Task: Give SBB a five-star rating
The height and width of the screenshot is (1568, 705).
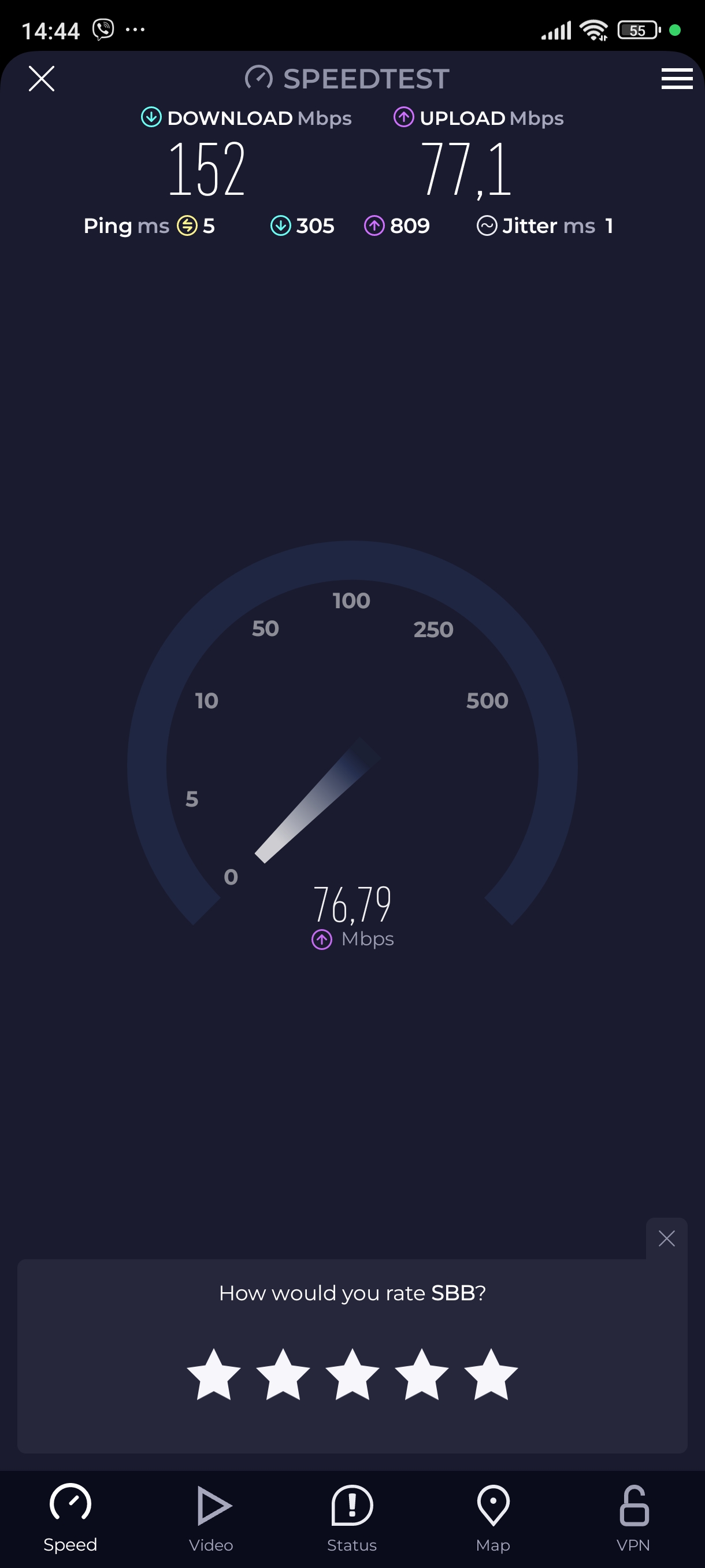Action: [x=491, y=1375]
